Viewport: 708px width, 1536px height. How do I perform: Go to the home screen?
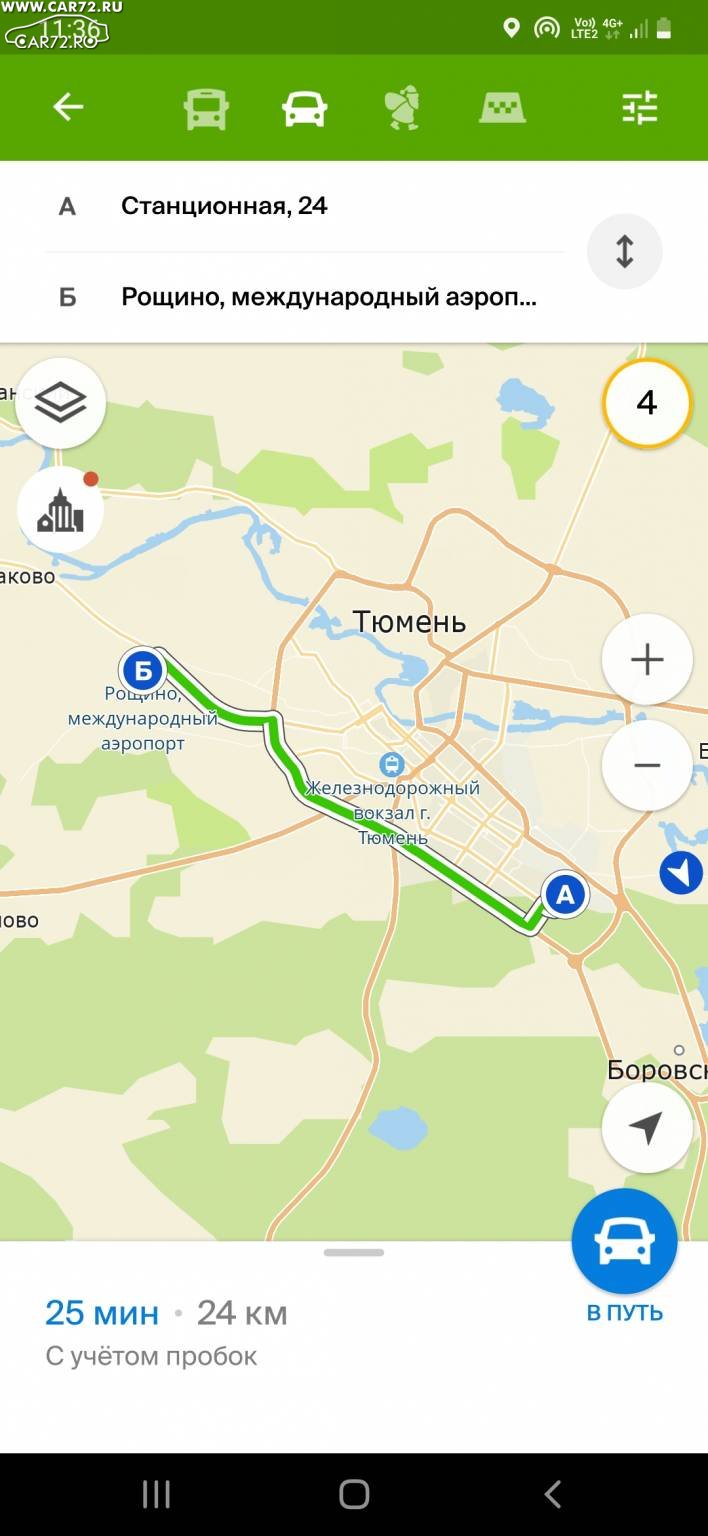(354, 1494)
